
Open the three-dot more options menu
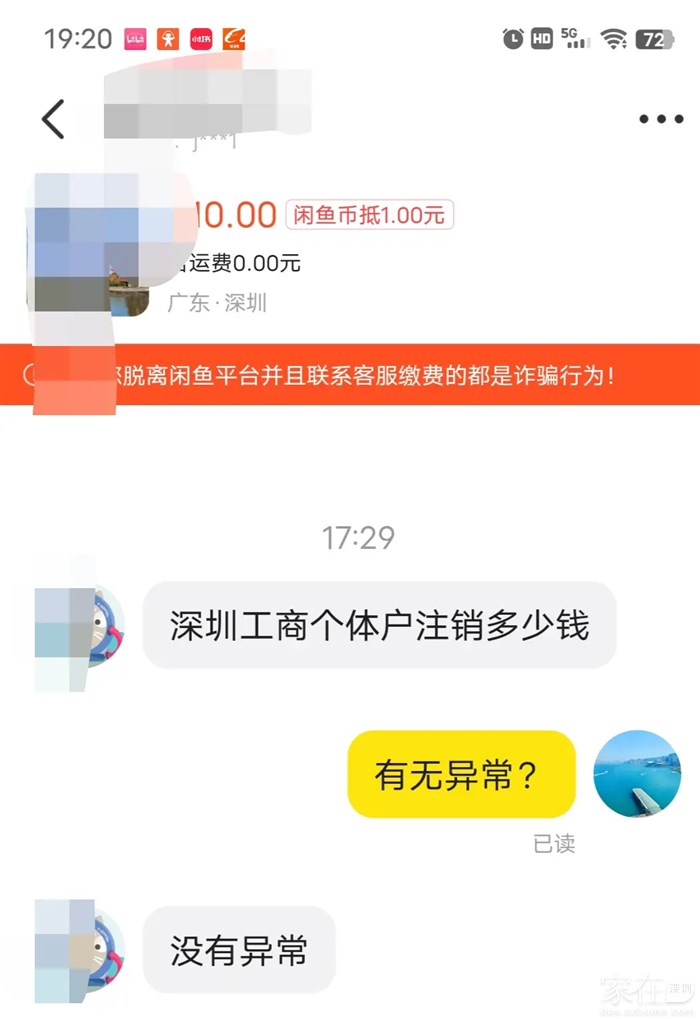pyautogui.click(x=660, y=119)
